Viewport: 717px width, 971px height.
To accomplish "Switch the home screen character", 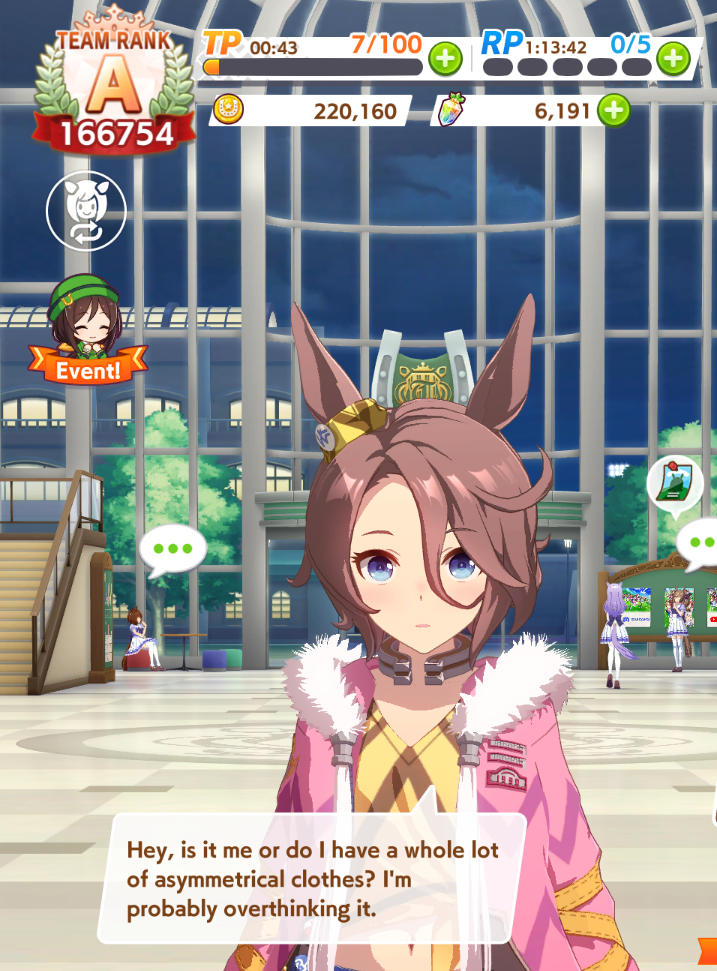I will tap(86, 211).
